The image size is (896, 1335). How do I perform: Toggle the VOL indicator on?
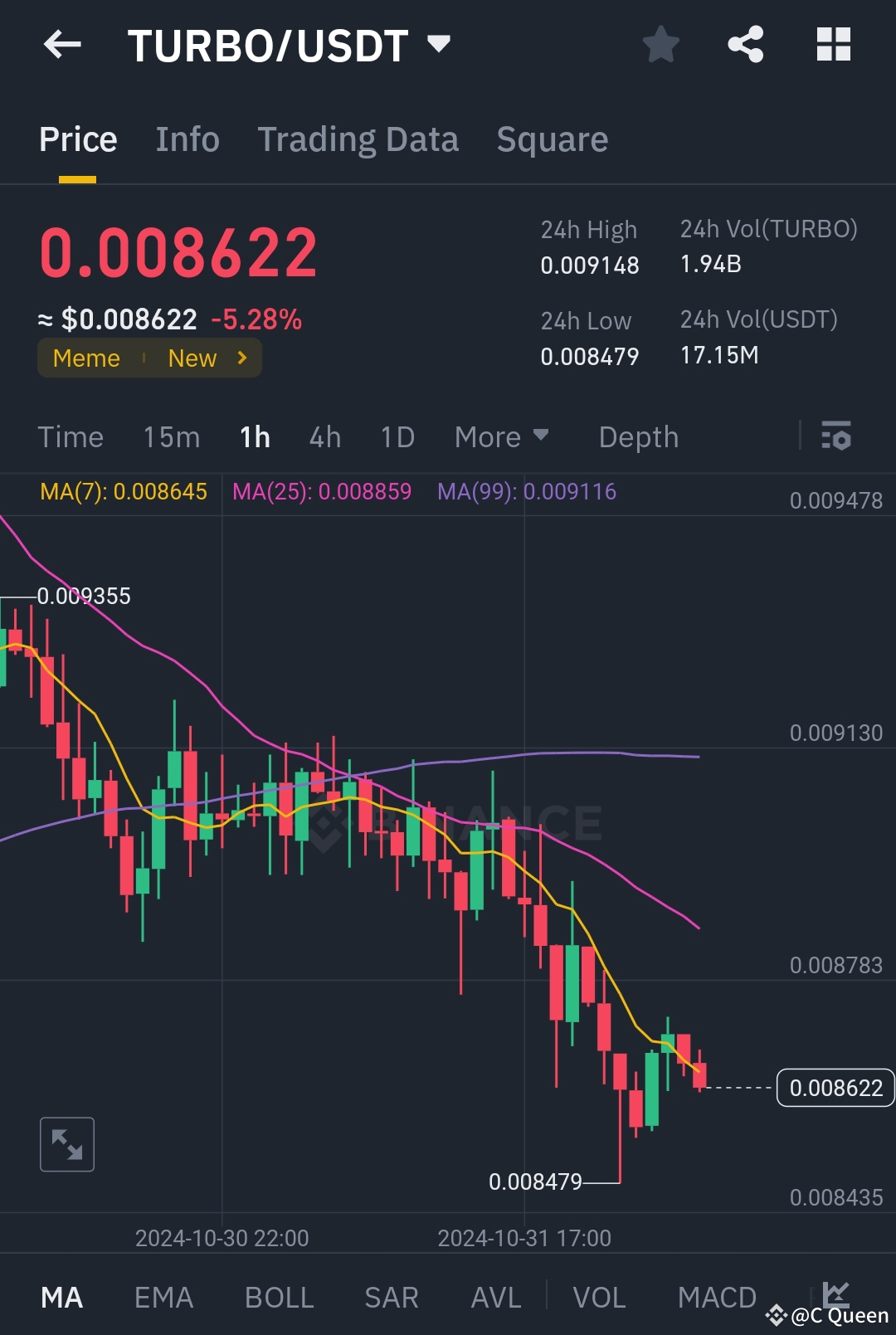(x=599, y=1296)
